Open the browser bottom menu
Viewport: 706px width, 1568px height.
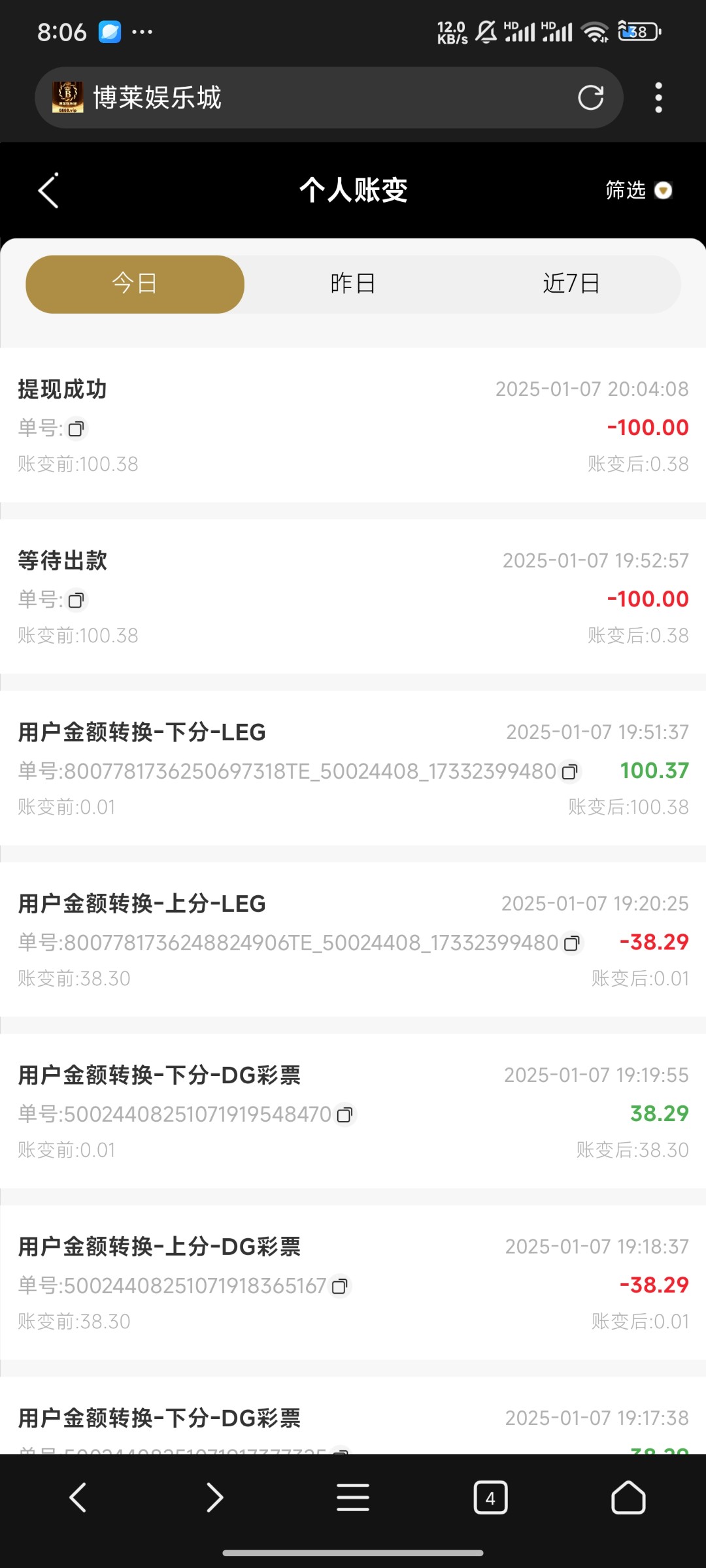click(x=353, y=1497)
